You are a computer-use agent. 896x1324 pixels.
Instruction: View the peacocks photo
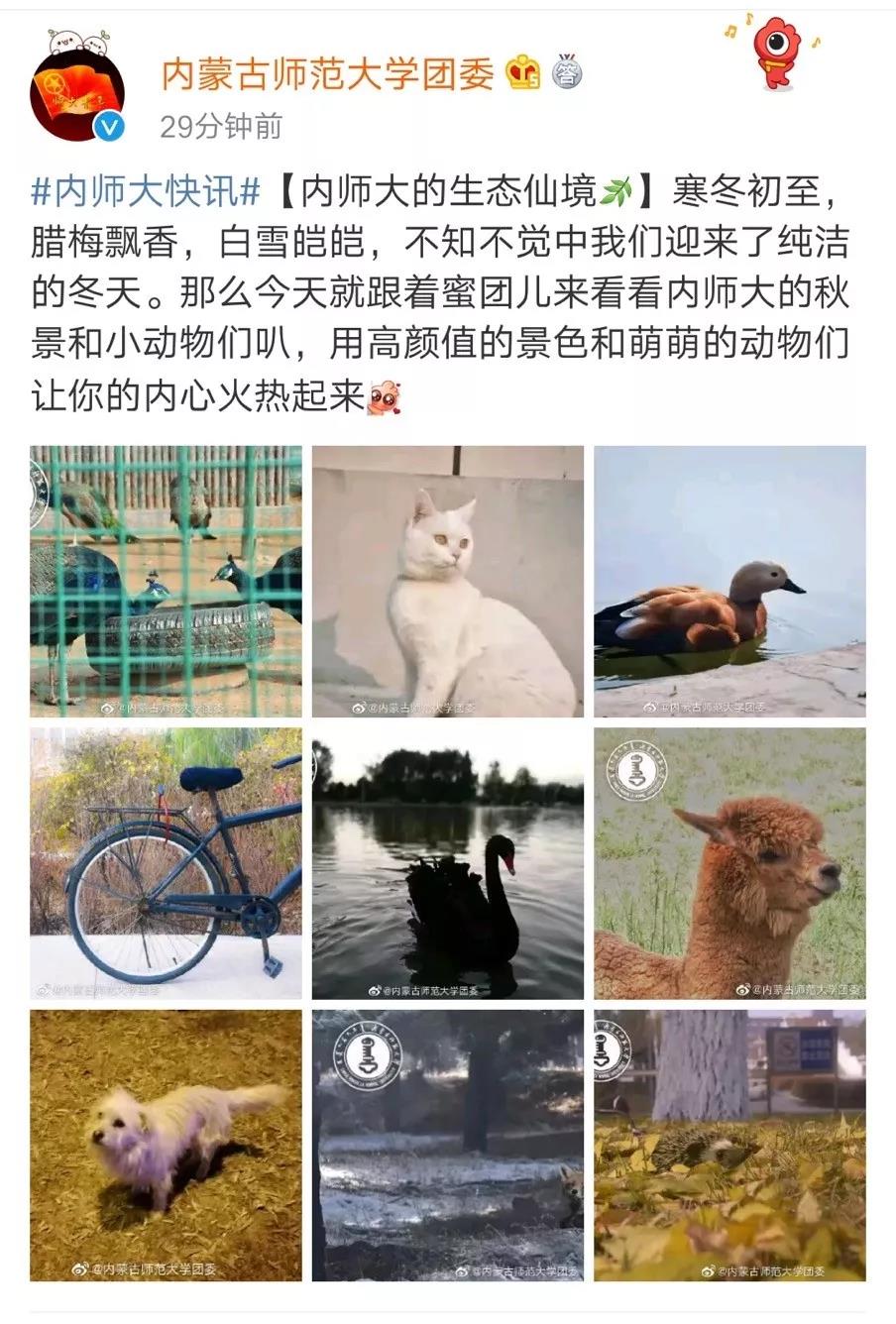pos(166,582)
